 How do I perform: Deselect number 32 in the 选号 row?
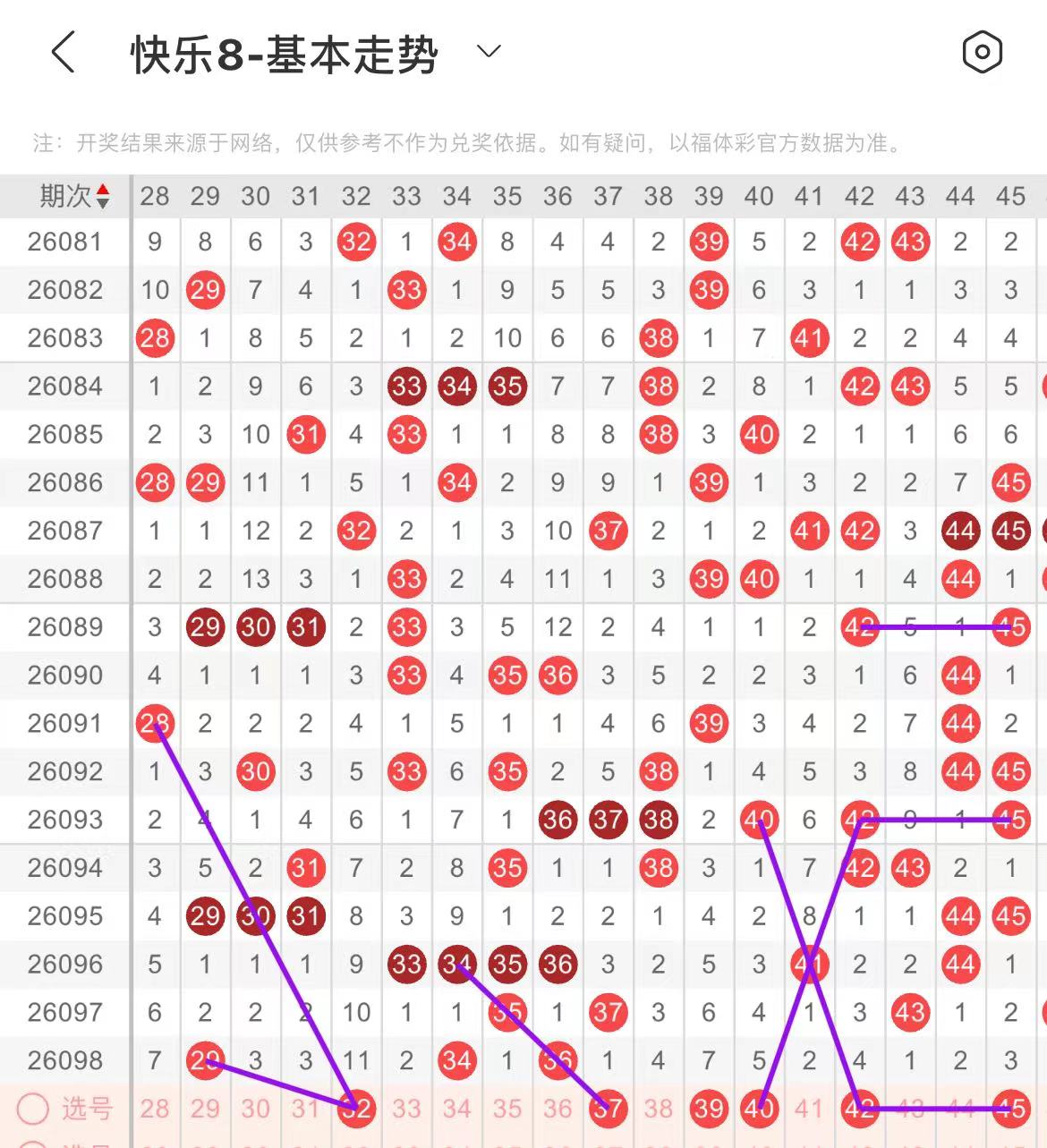point(356,1109)
